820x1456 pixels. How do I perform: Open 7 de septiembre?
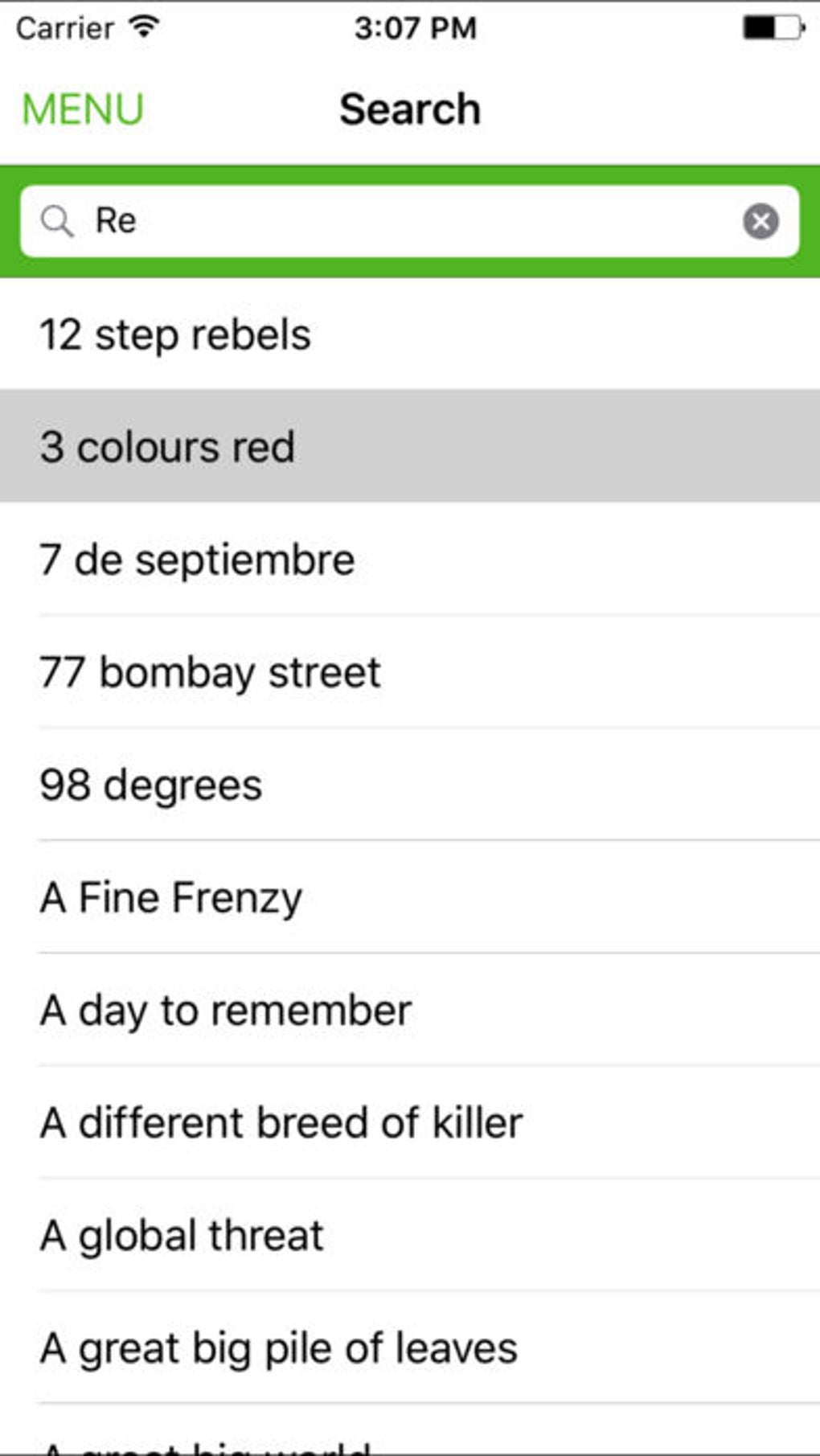(x=410, y=559)
